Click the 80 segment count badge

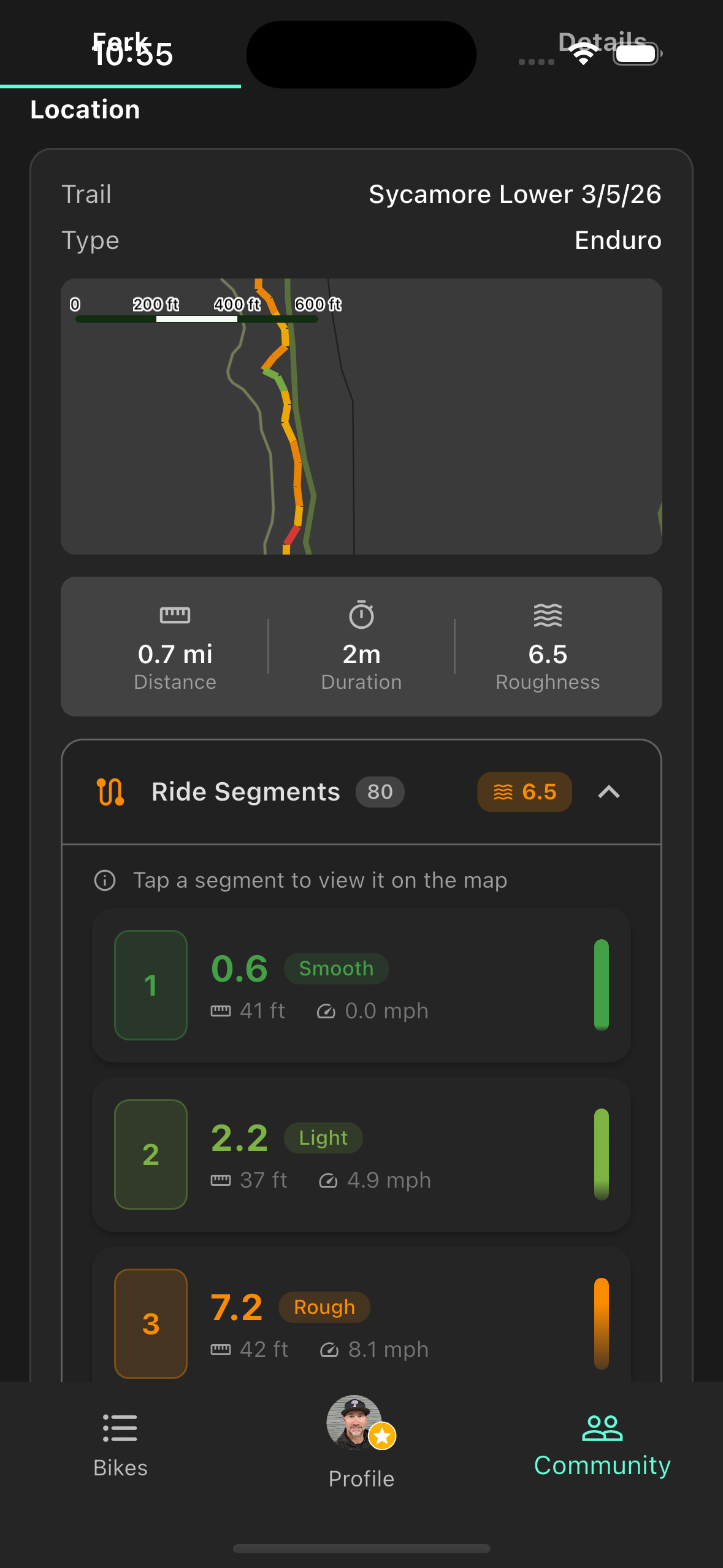pyautogui.click(x=380, y=792)
